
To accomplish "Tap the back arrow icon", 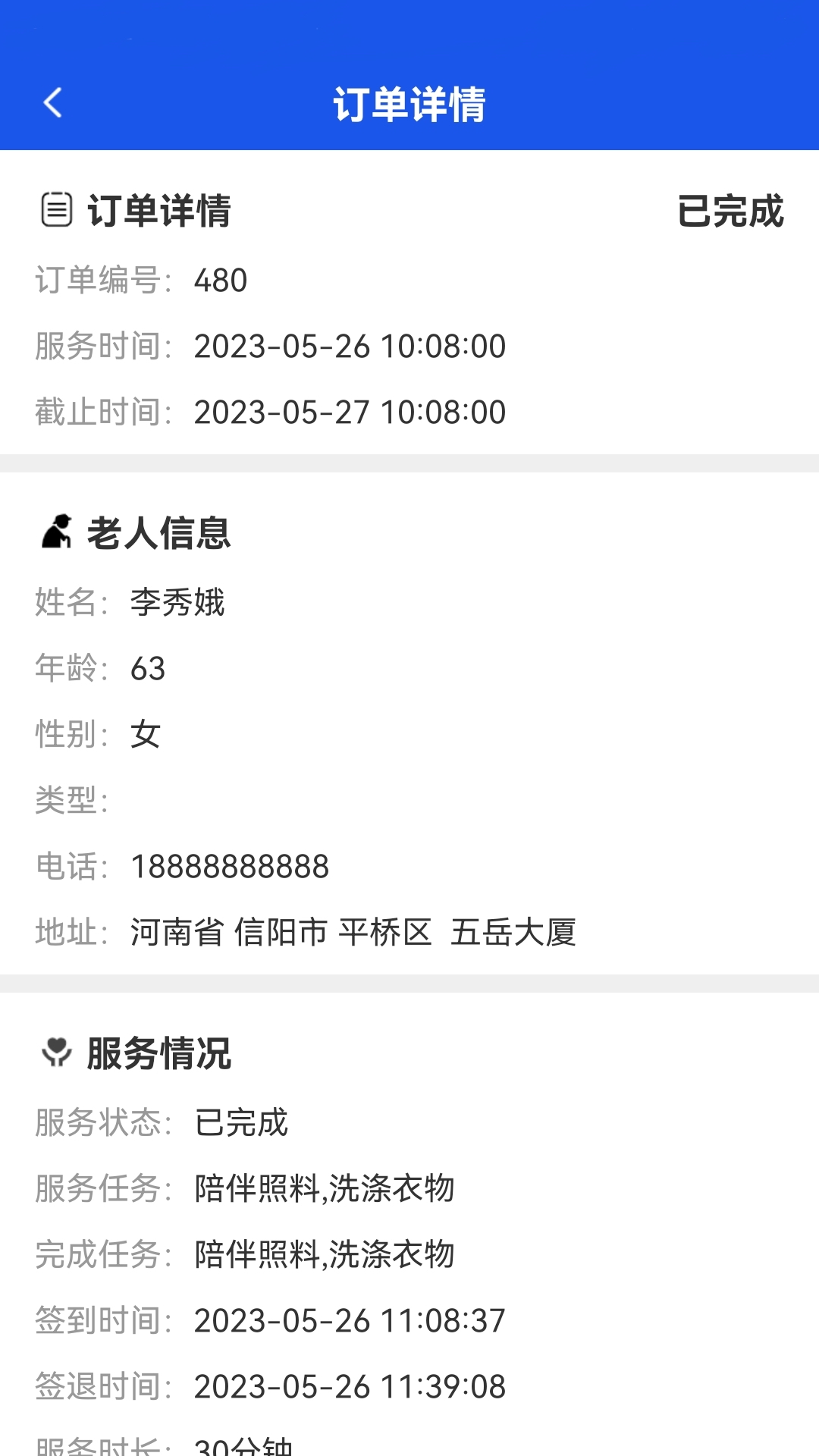I will point(52,104).
